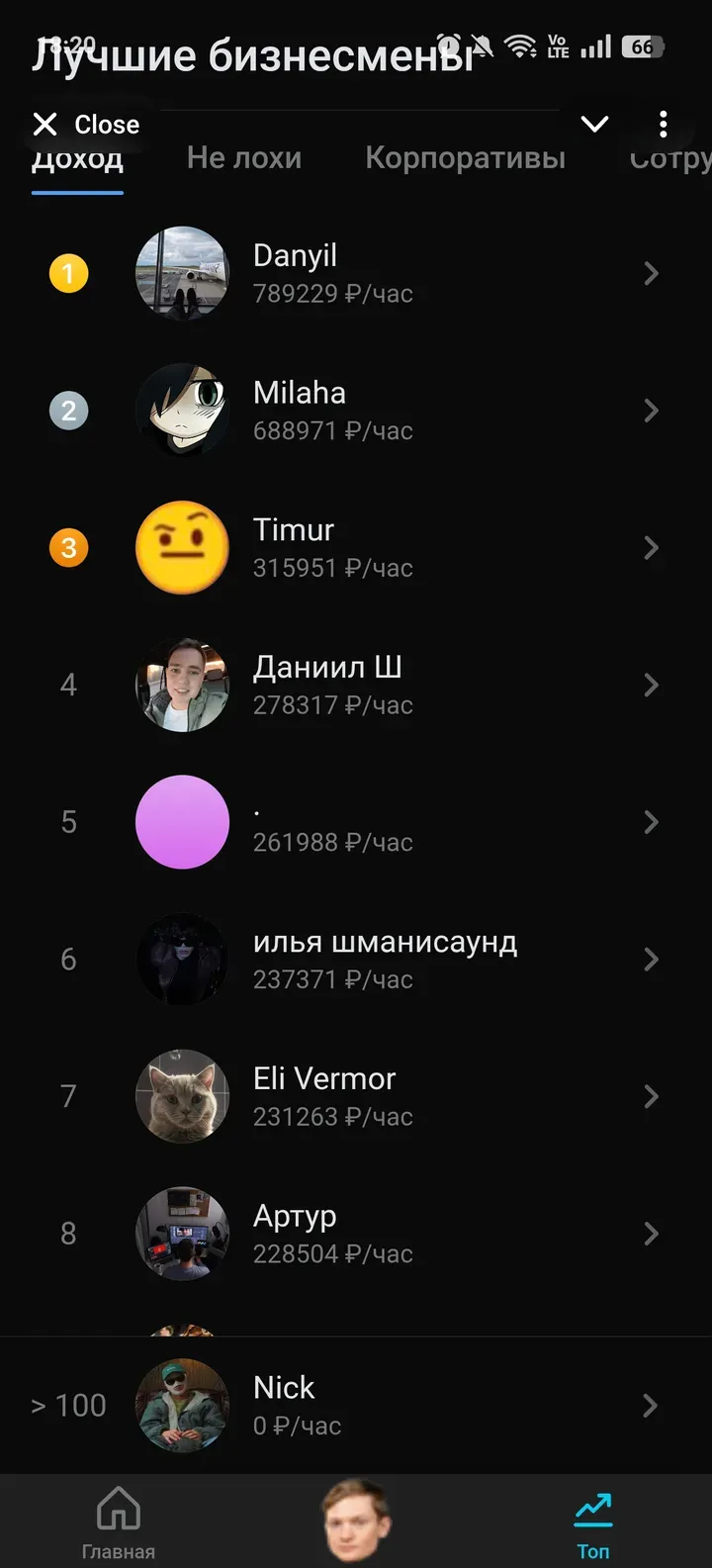Tap the purple circle avatar in fifth place
The width and height of the screenshot is (712, 1568).
pyautogui.click(x=183, y=822)
